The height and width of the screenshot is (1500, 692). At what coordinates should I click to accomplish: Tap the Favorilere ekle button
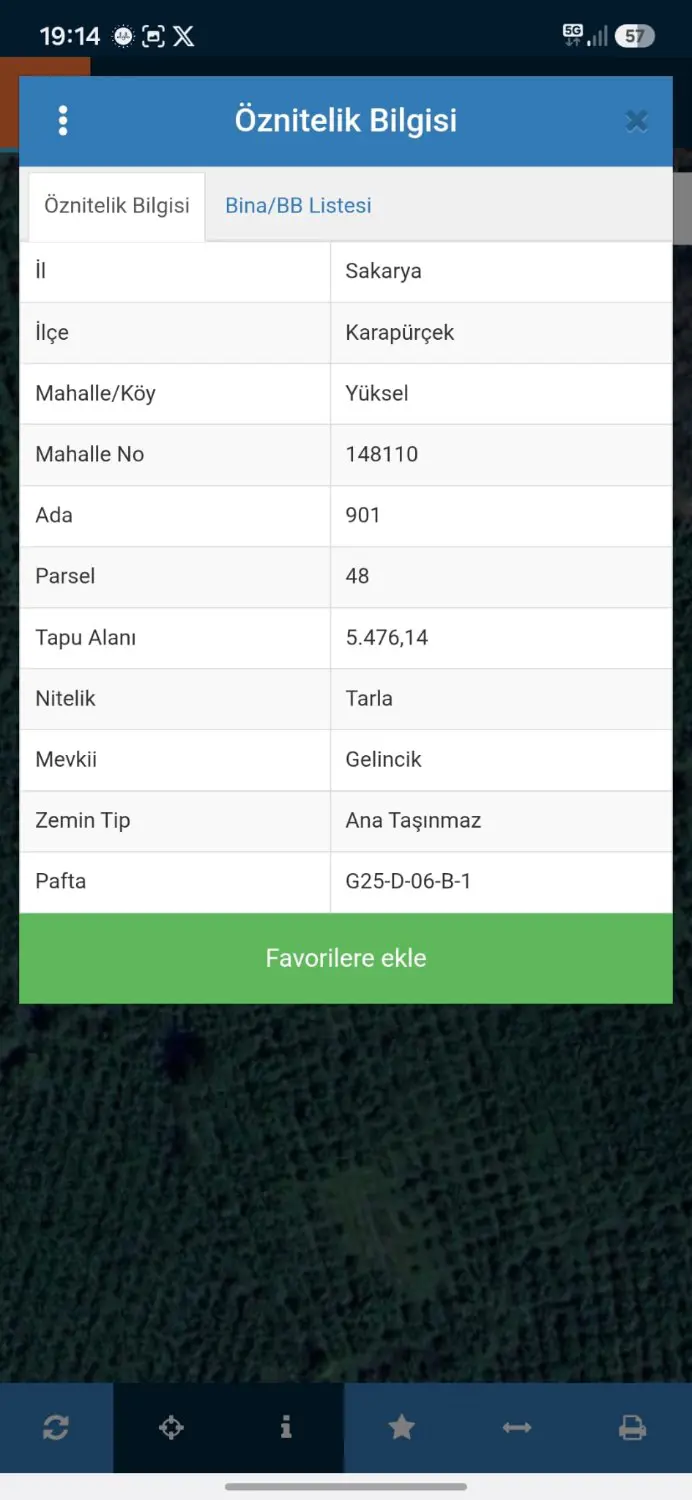(346, 958)
